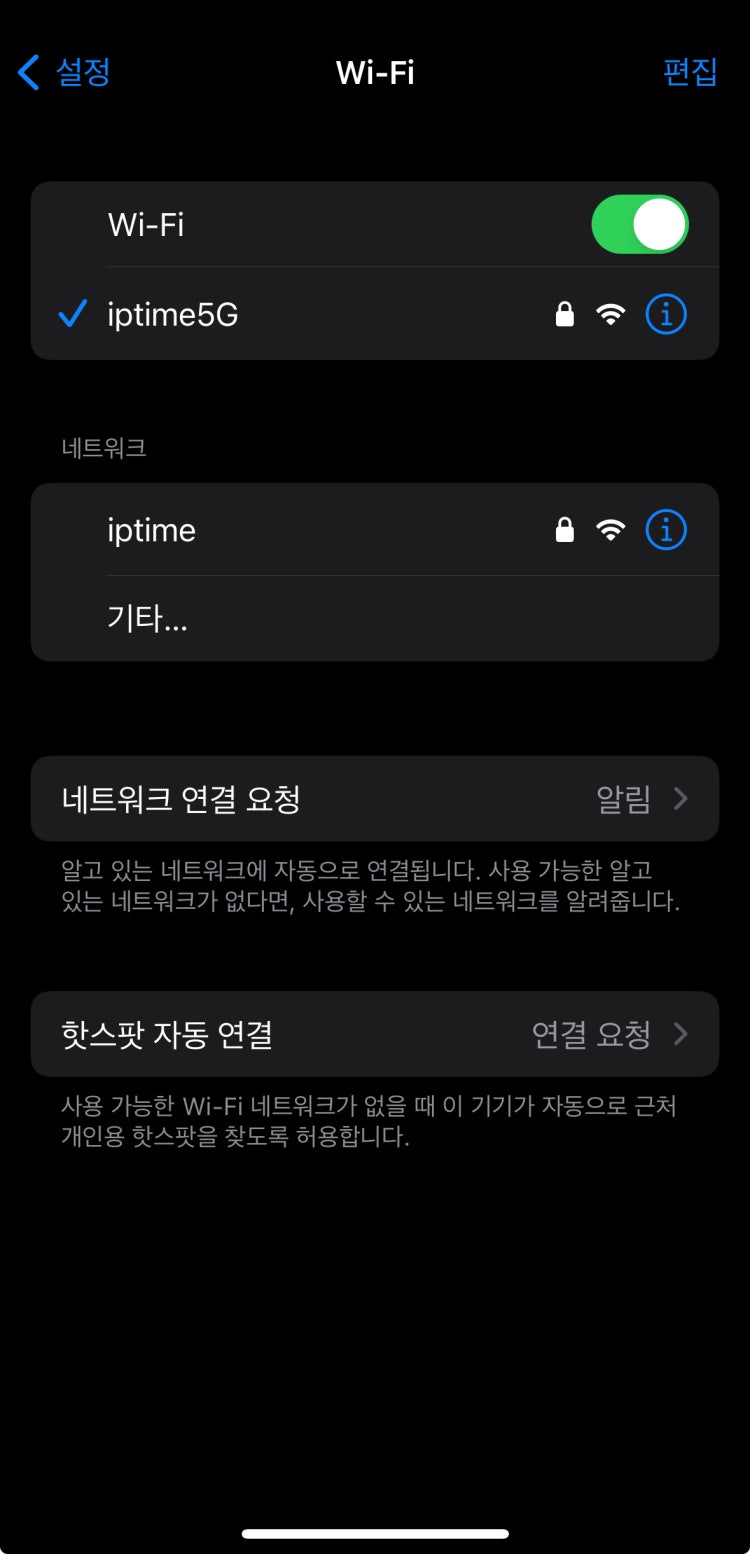
Task: Tap the blue back chevron arrow
Action: click(27, 72)
